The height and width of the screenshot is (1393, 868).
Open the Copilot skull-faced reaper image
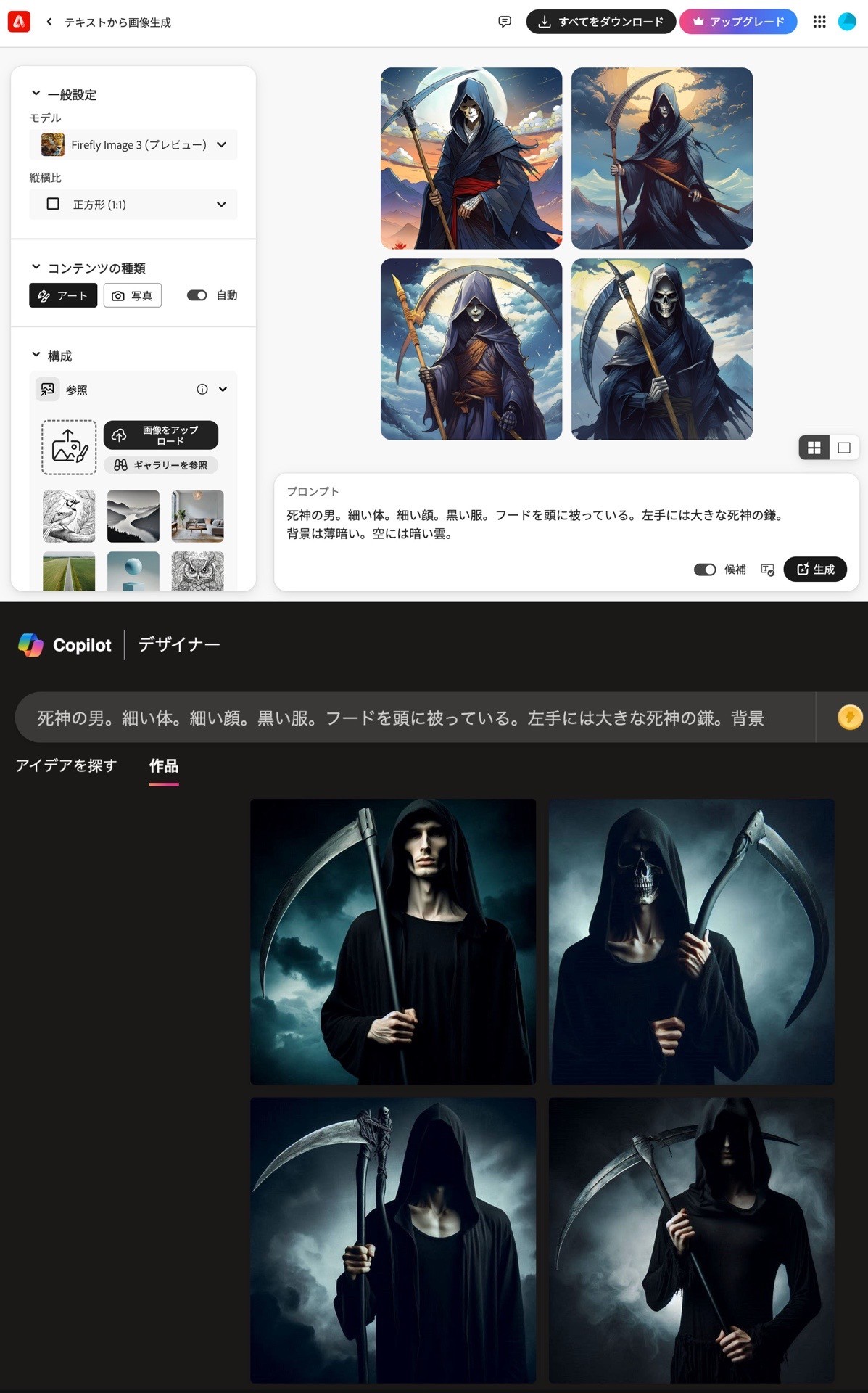[x=691, y=942]
